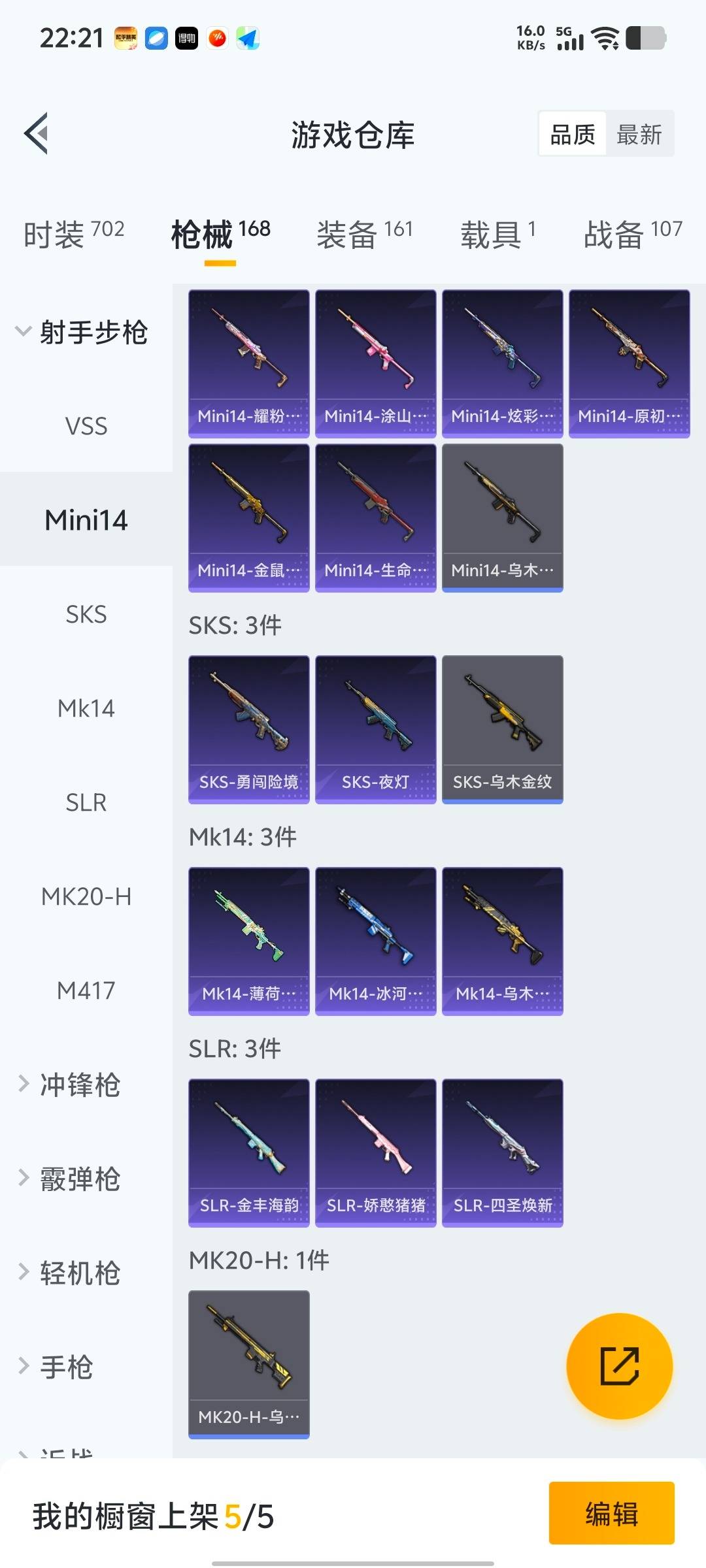Go back from 游戏仓库 page

pos(37,133)
